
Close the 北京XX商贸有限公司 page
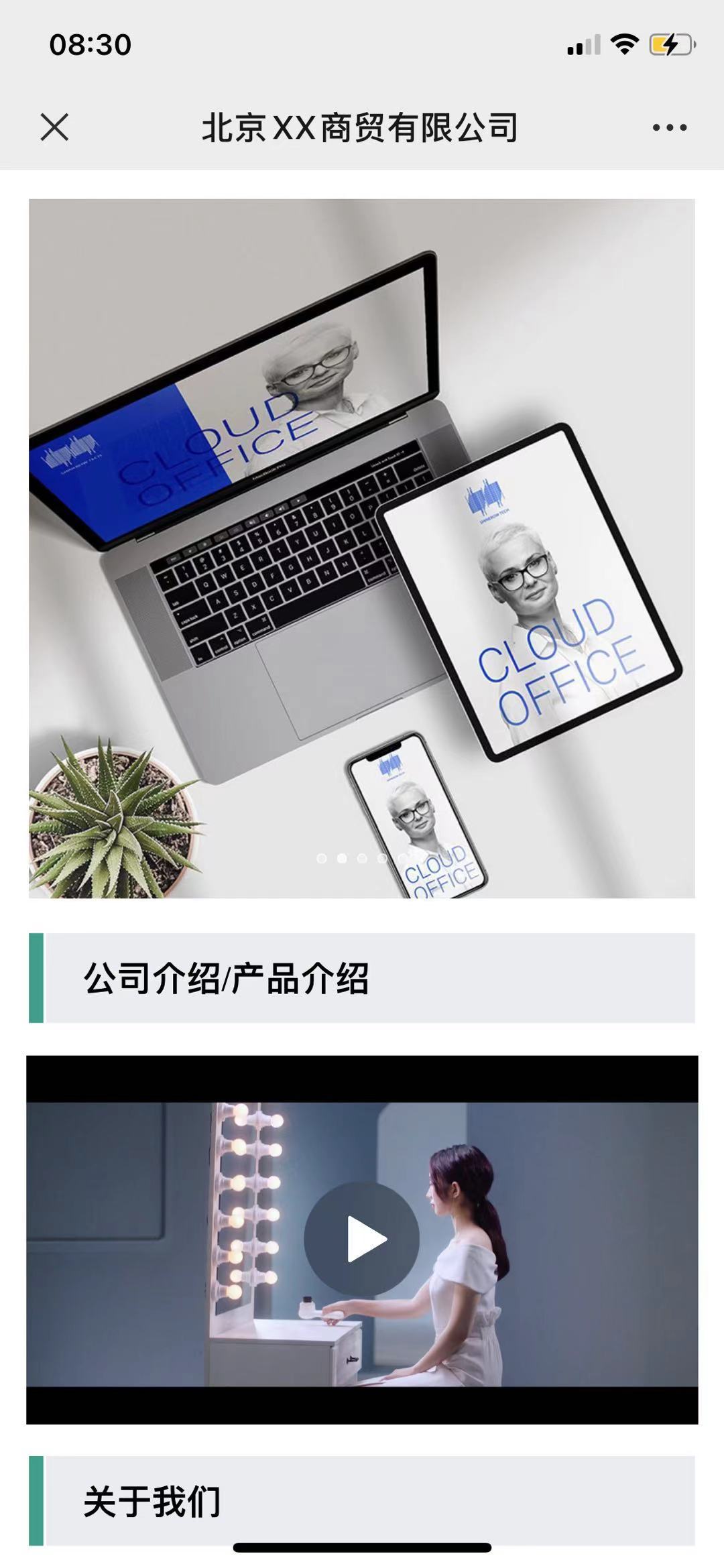click(54, 127)
